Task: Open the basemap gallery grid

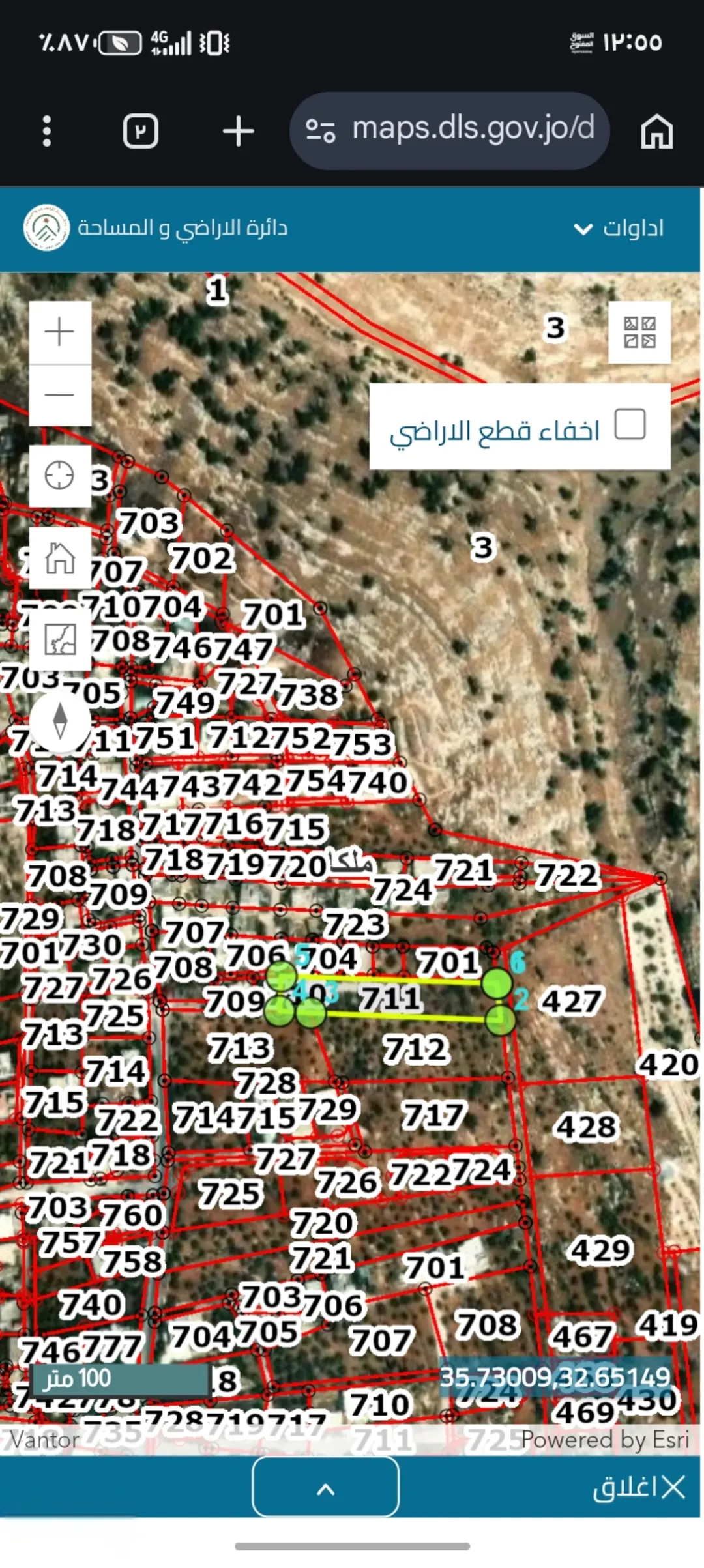Action: [639, 332]
